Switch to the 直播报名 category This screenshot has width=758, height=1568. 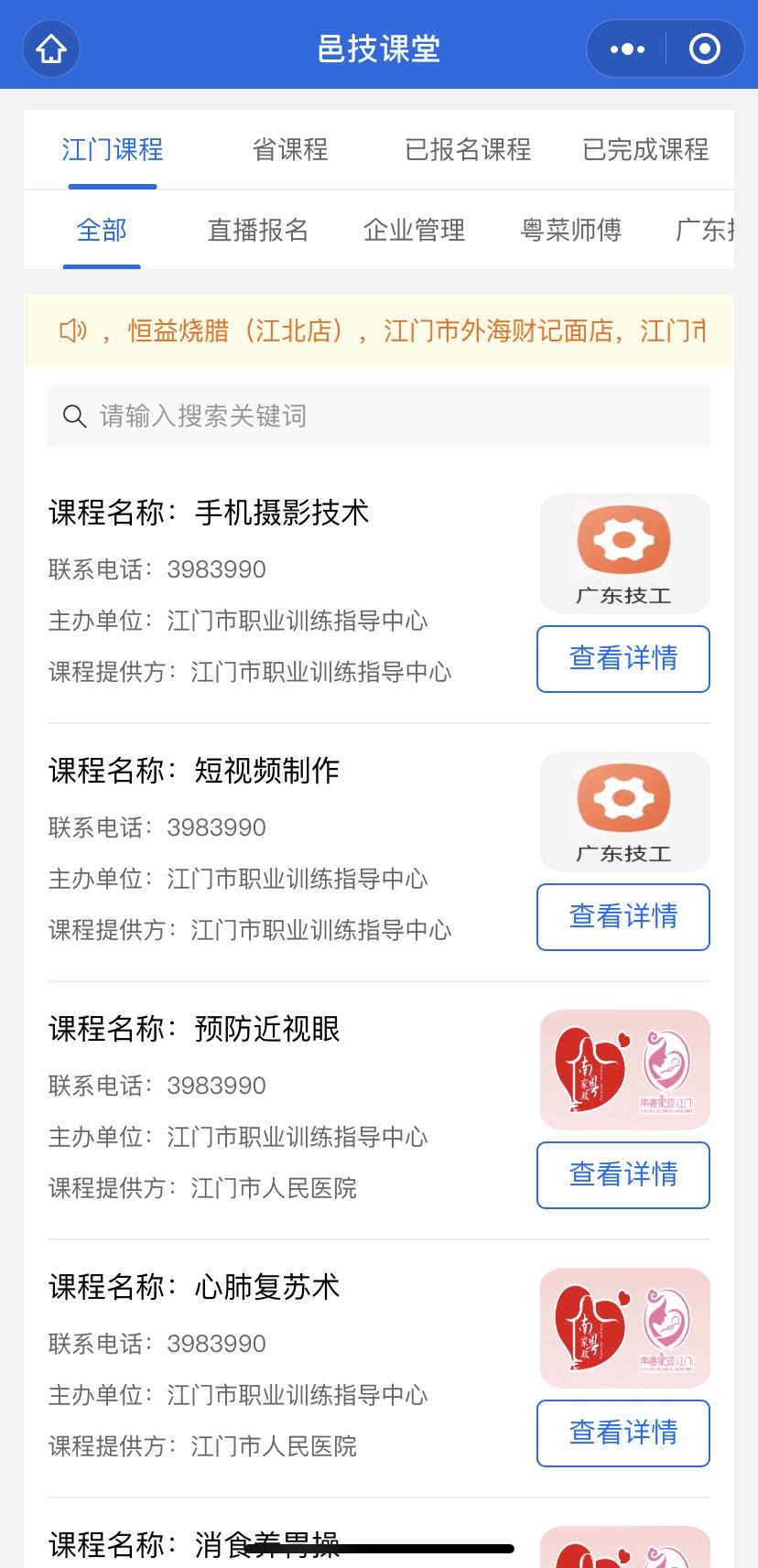255,231
